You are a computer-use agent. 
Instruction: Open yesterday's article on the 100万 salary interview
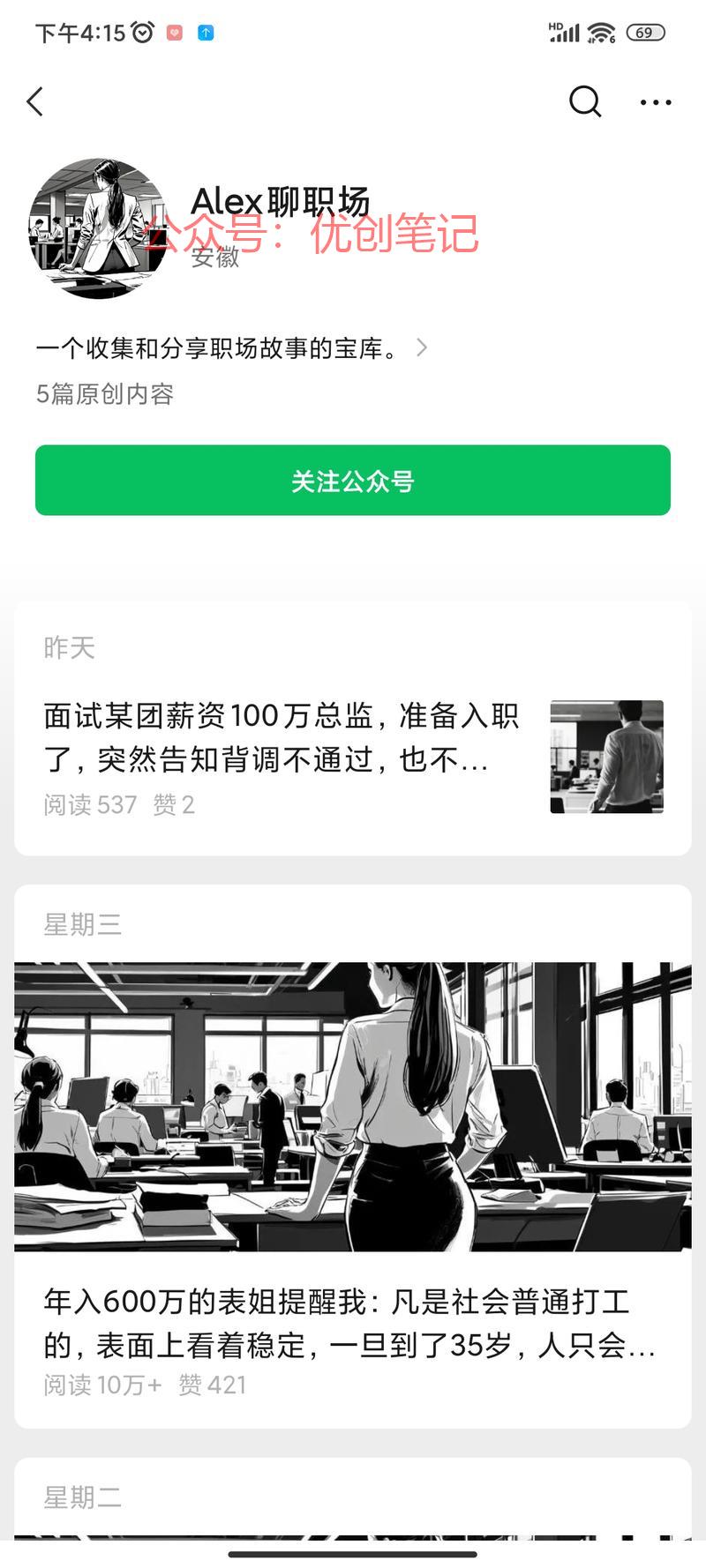282,738
